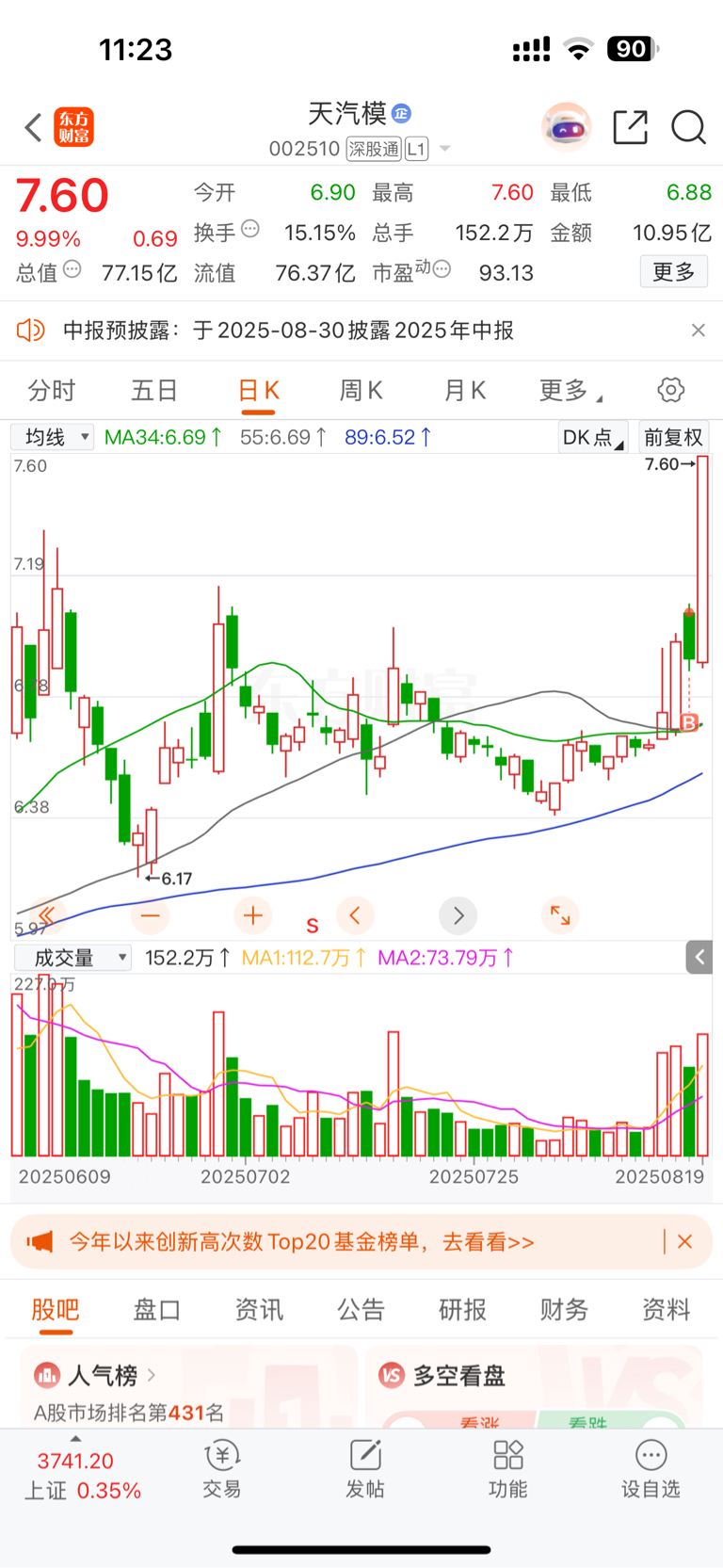The image size is (723, 1568).
Task: Close the 创新高次数 Top20 banner
Action: click(684, 1241)
